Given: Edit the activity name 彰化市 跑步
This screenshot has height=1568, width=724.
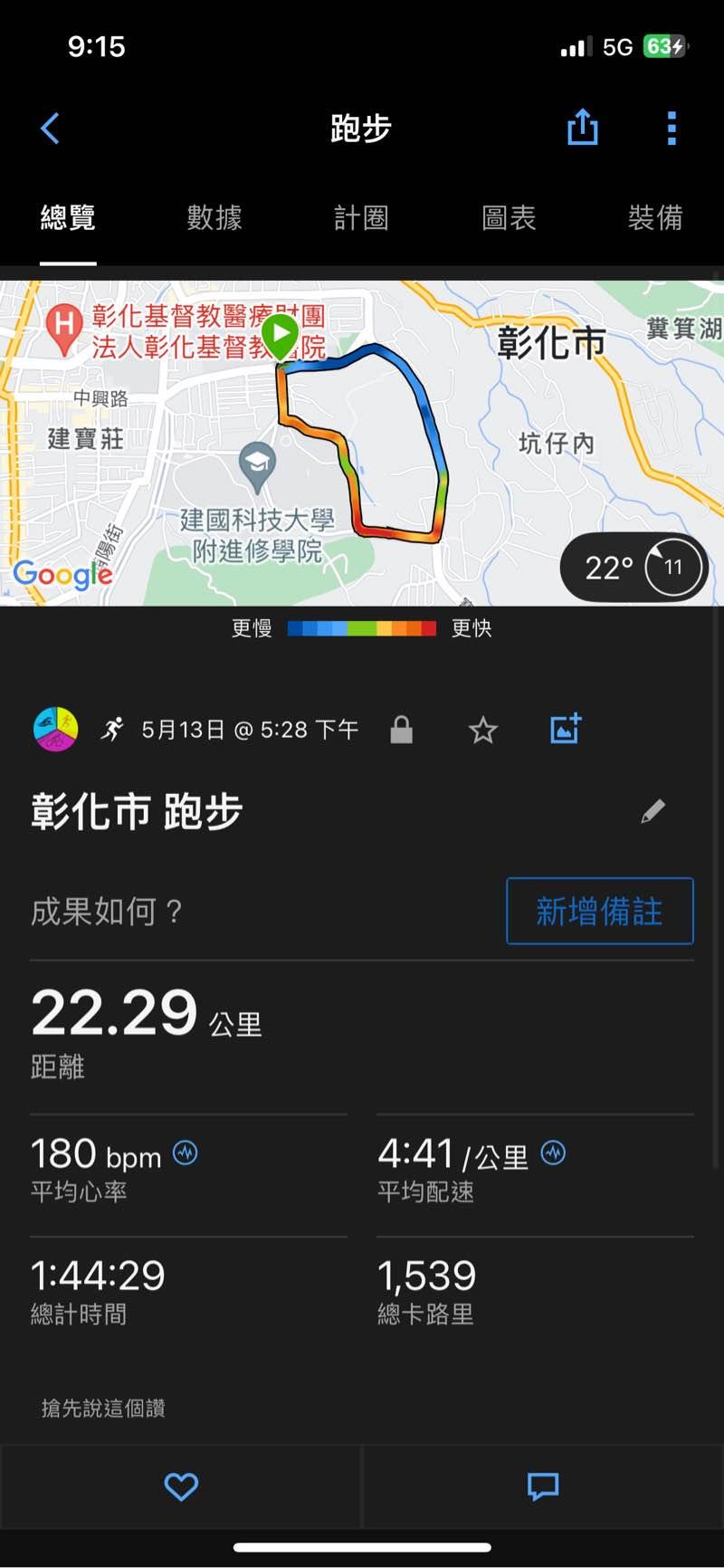Looking at the screenshot, I should (x=653, y=811).
